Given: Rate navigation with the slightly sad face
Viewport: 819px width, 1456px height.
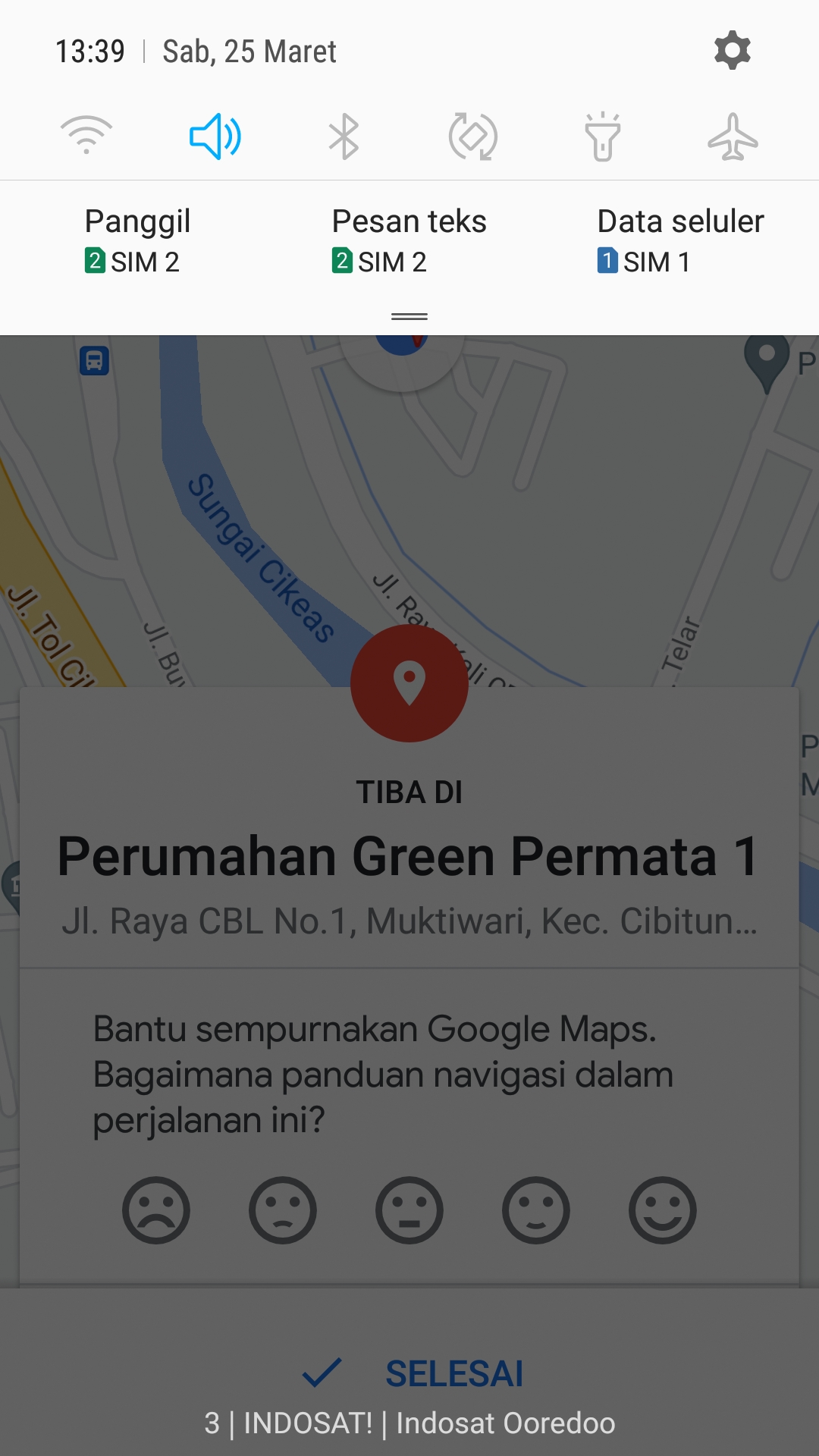Looking at the screenshot, I should 283,1210.
